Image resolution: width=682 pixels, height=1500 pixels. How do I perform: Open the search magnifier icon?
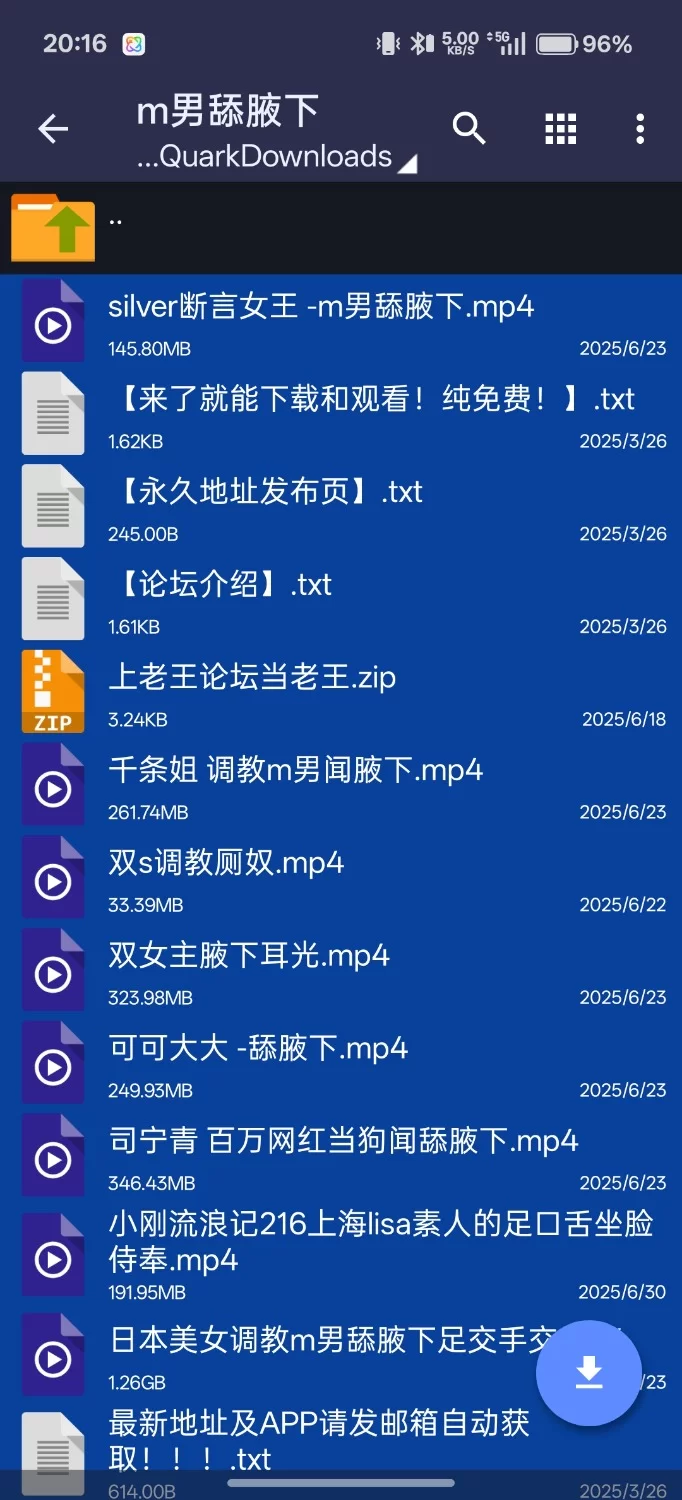click(469, 129)
